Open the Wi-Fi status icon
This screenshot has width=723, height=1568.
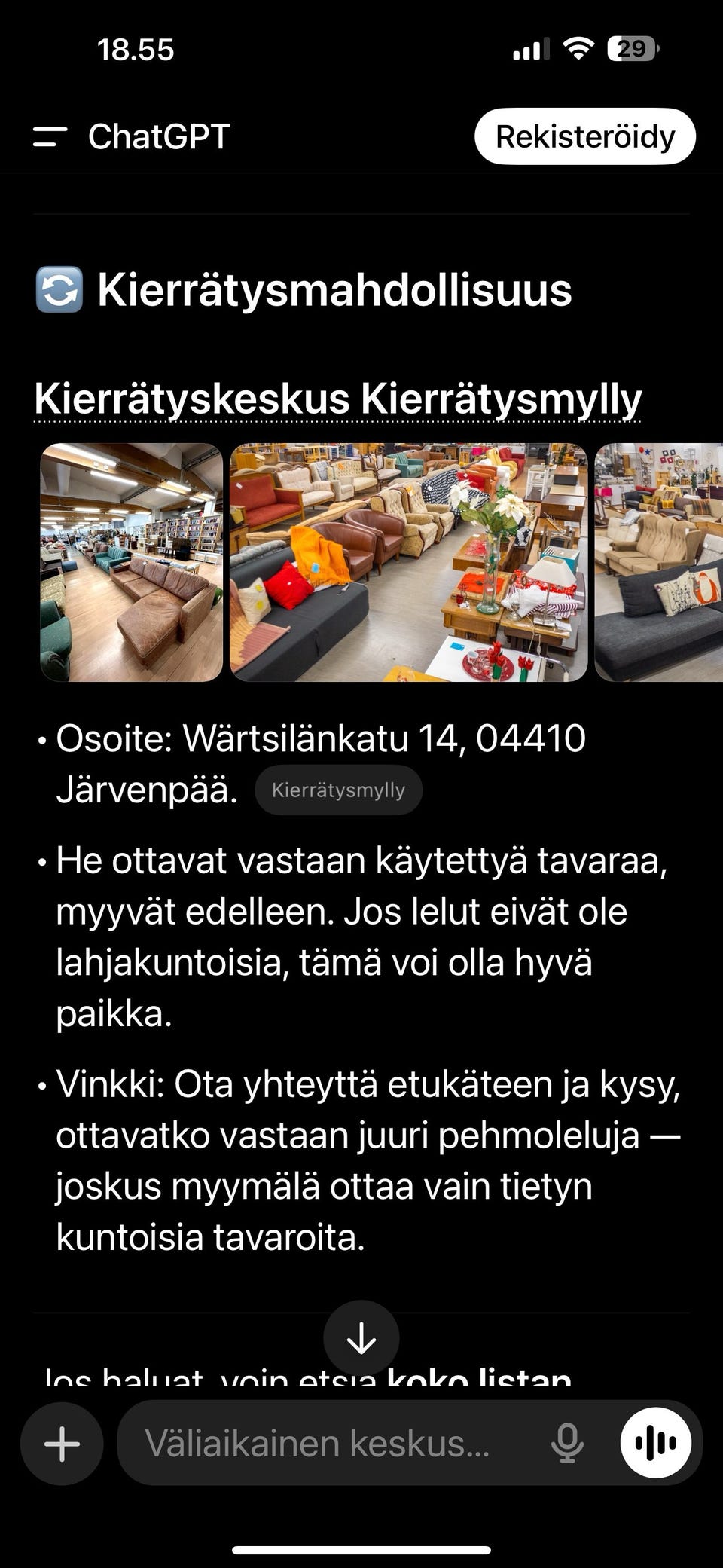(577, 47)
